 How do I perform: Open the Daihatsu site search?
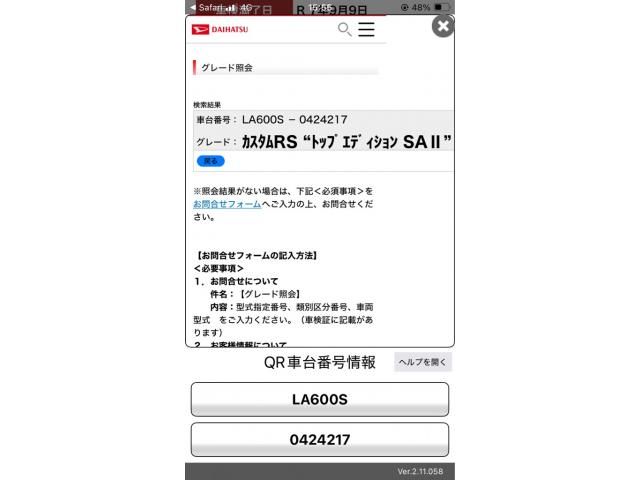pyautogui.click(x=344, y=29)
